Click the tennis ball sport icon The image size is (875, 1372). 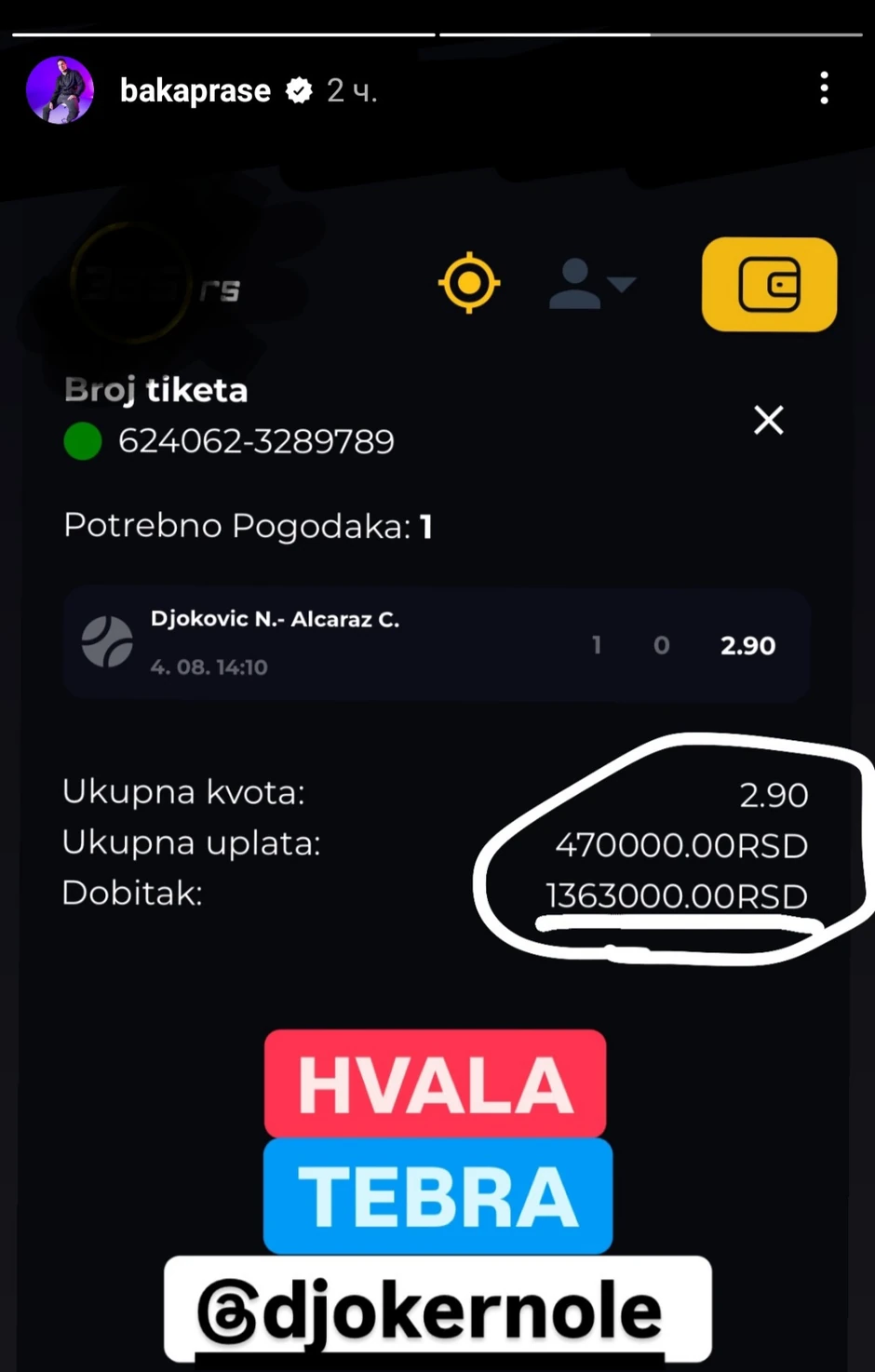[107, 642]
